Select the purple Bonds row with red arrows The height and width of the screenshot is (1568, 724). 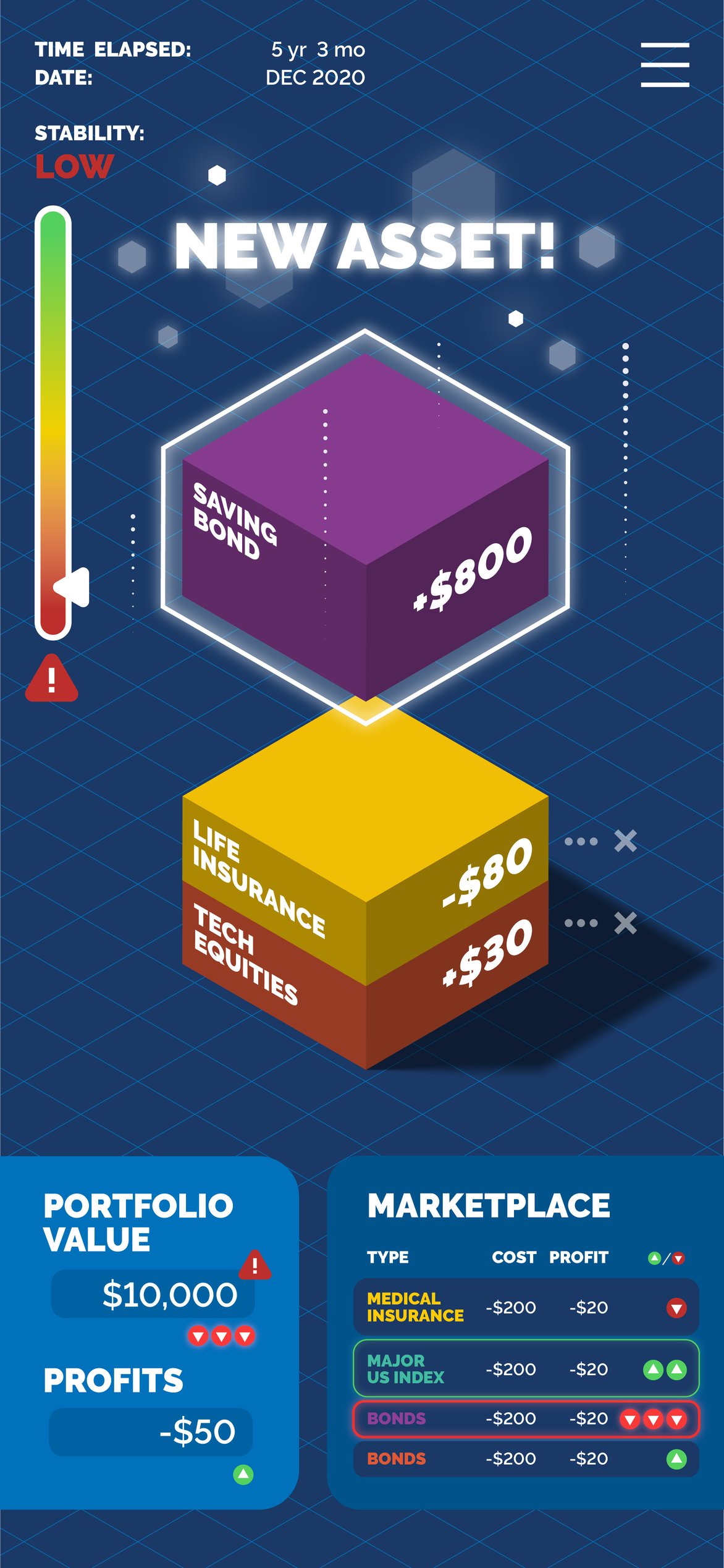coord(525,1418)
